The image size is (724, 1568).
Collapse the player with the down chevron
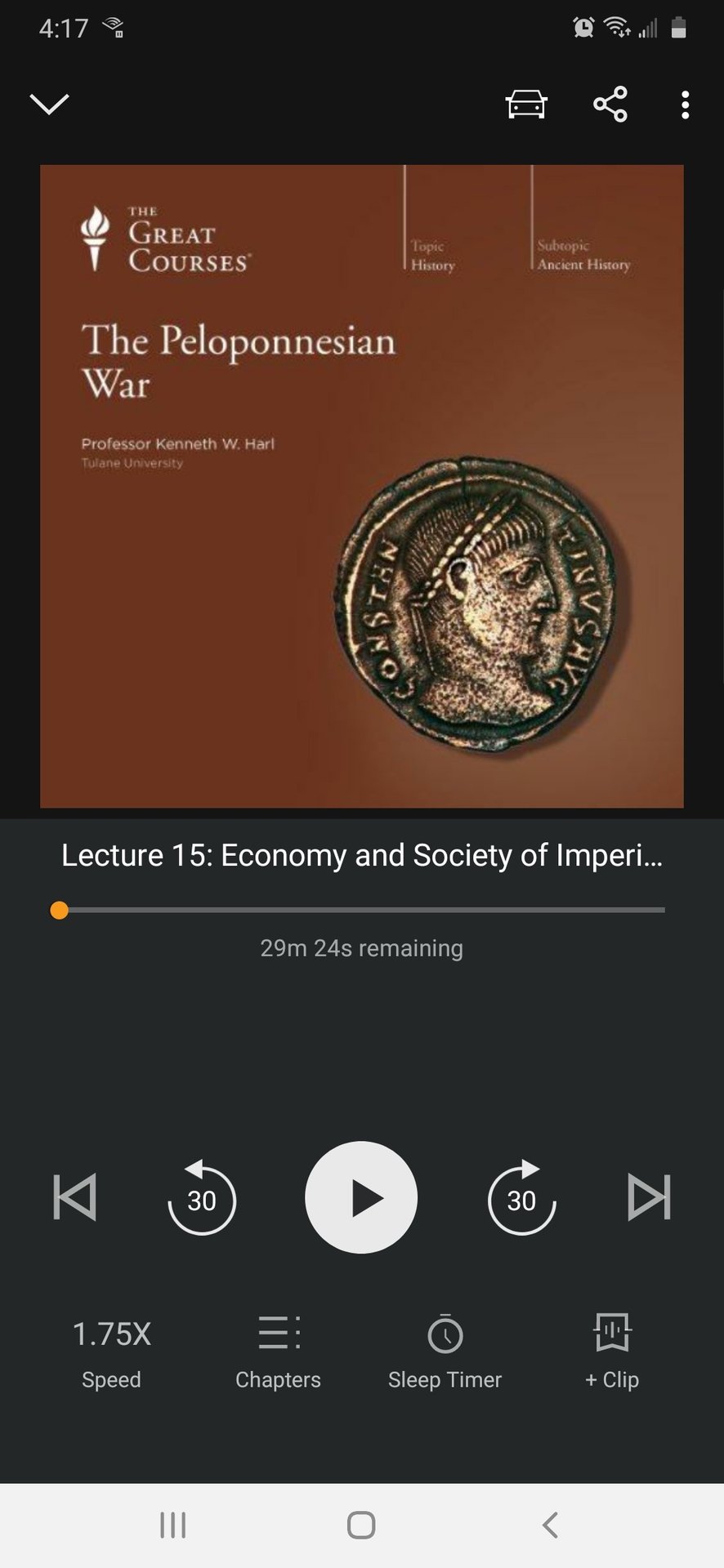(49, 104)
